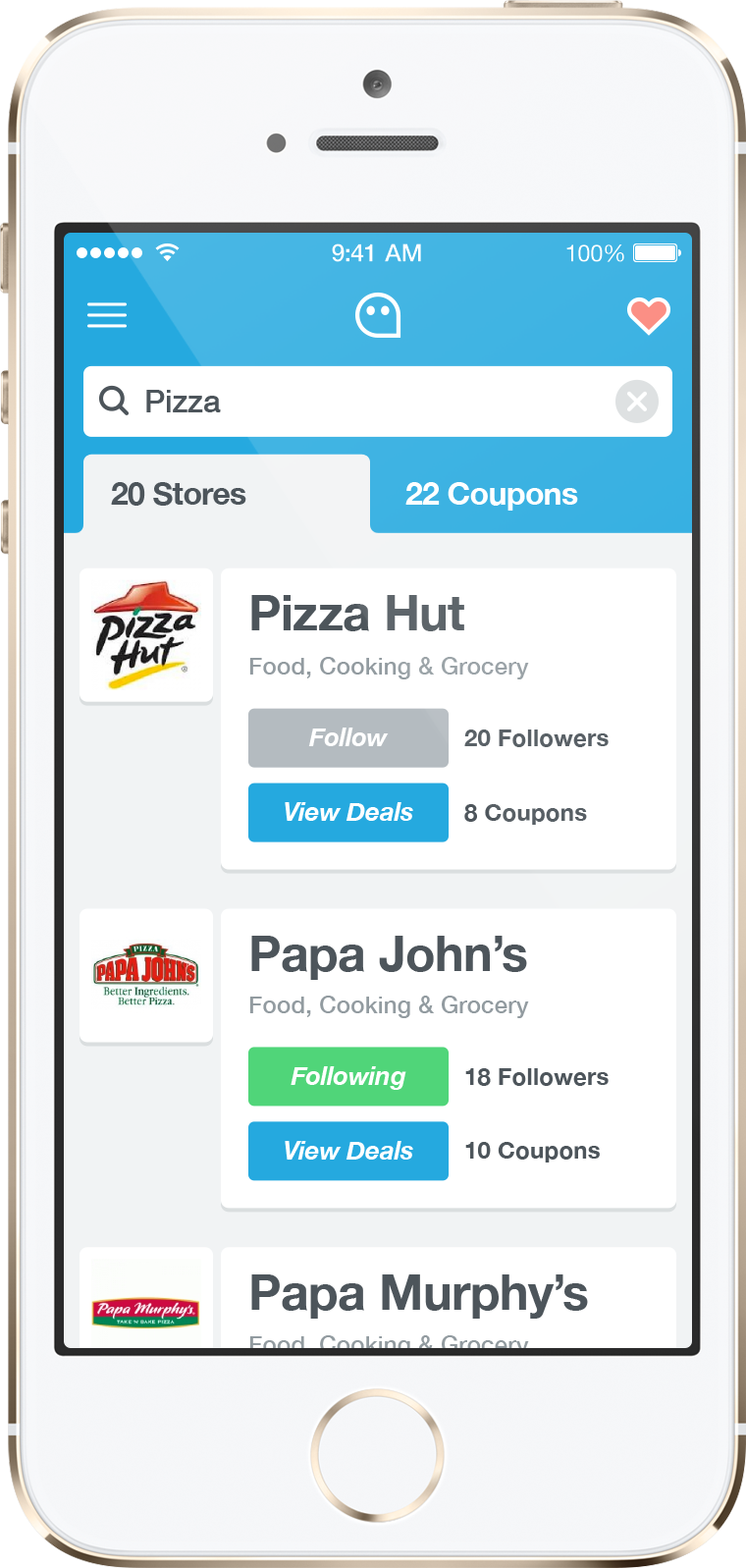The height and width of the screenshot is (1568, 746).
Task: Open the Pizza Hut logo tile
Action: tap(146, 635)
